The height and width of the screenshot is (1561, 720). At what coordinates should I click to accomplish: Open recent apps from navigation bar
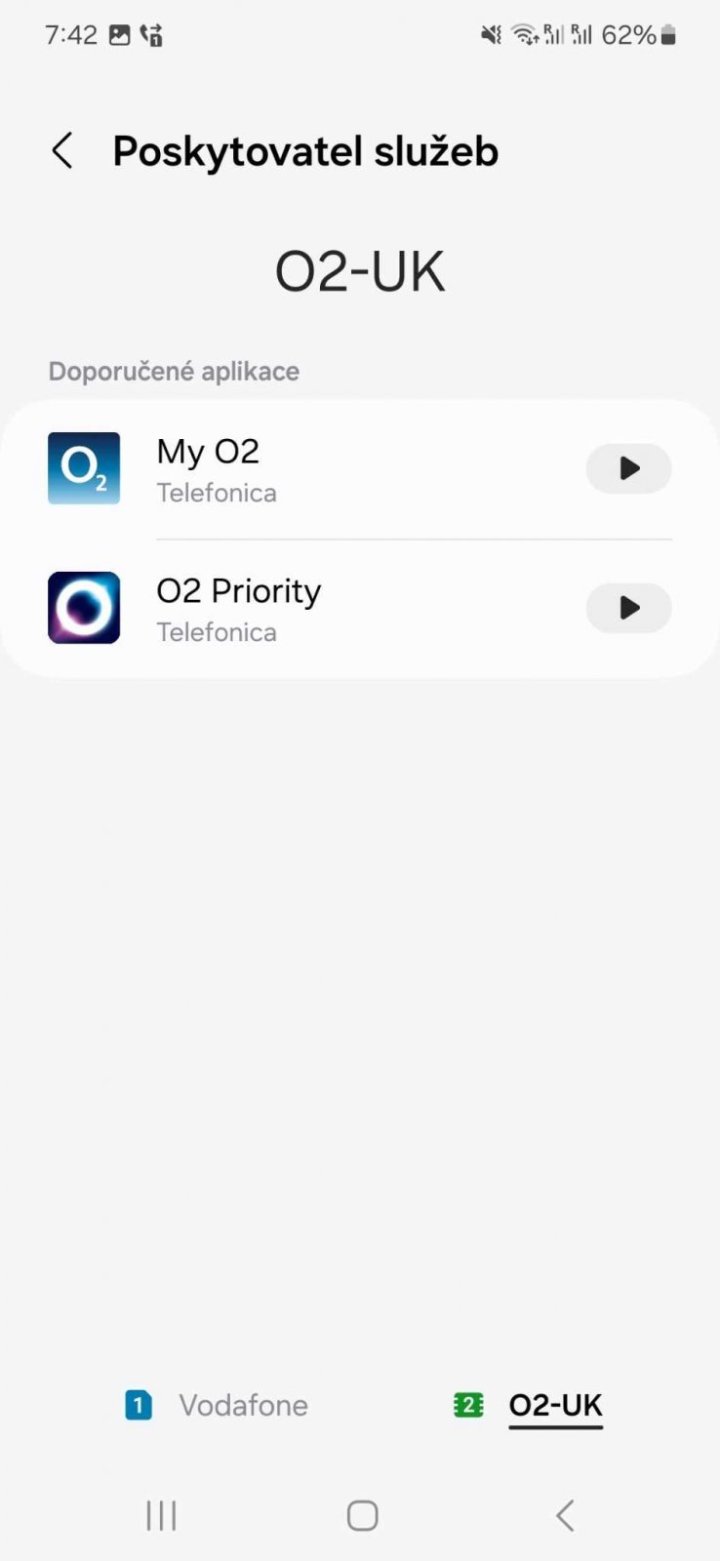161,1516
